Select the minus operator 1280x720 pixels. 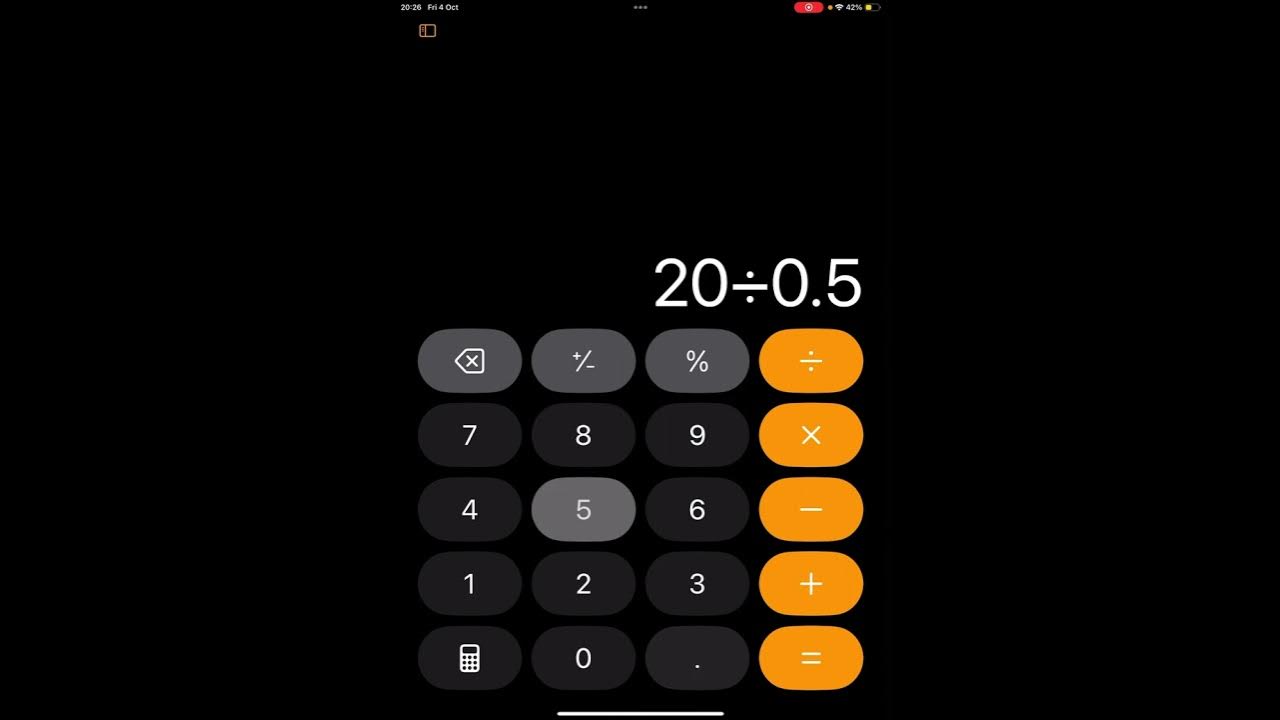[811, 510]
